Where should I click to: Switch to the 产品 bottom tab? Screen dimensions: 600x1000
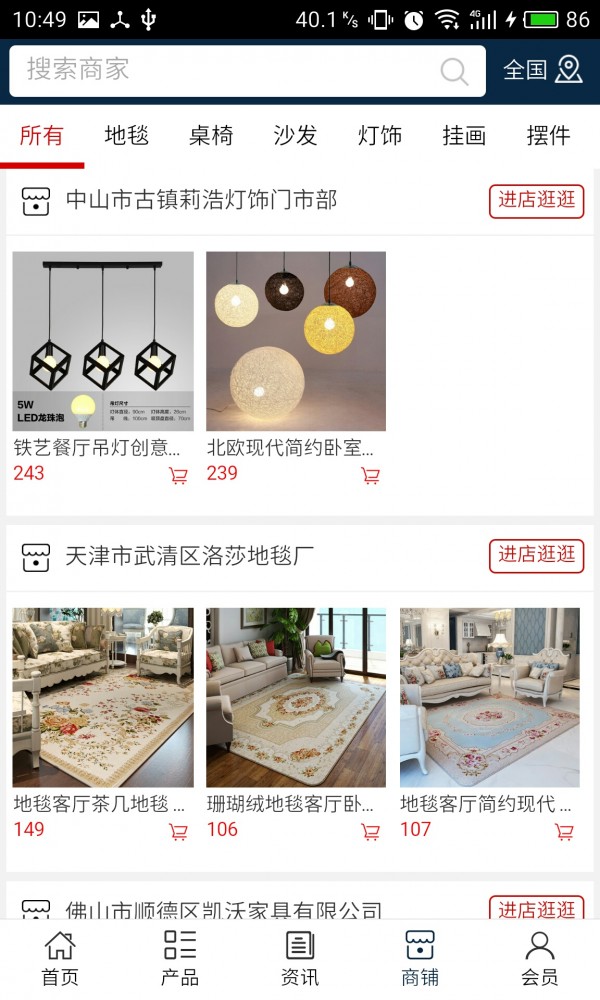click(x=180, y=958)
